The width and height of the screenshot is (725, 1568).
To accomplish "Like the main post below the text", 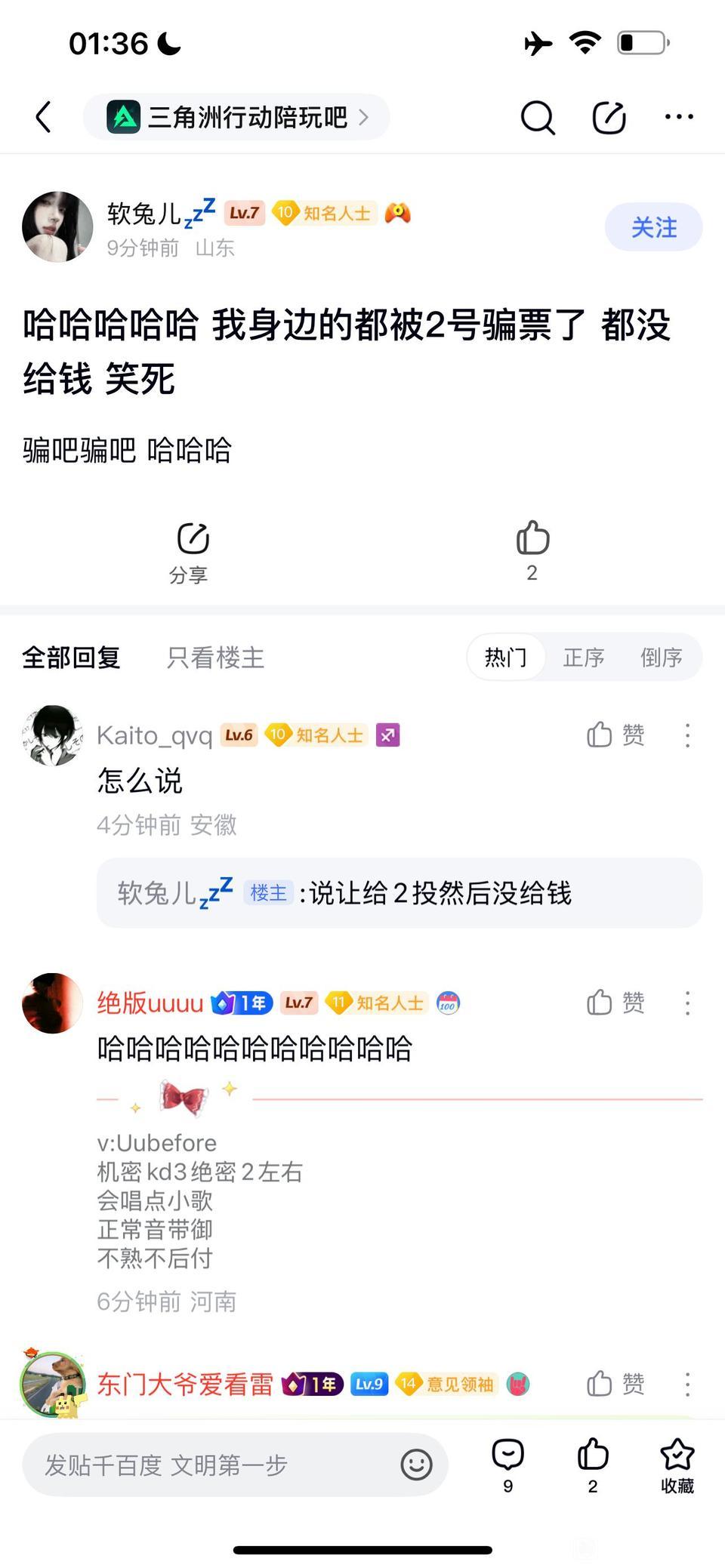I will click(532, 550).
